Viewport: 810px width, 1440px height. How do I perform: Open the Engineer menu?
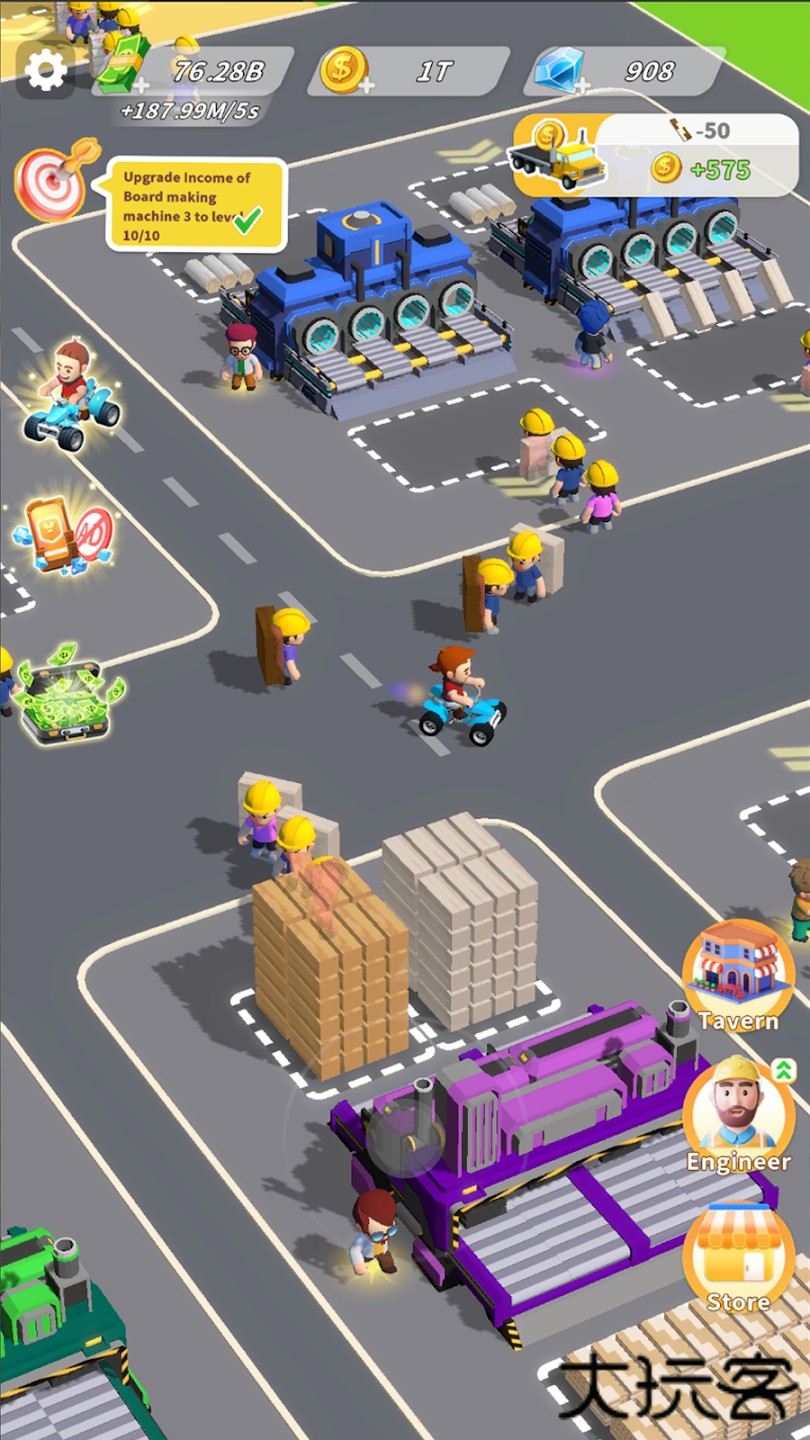(x=738, y=1116)
